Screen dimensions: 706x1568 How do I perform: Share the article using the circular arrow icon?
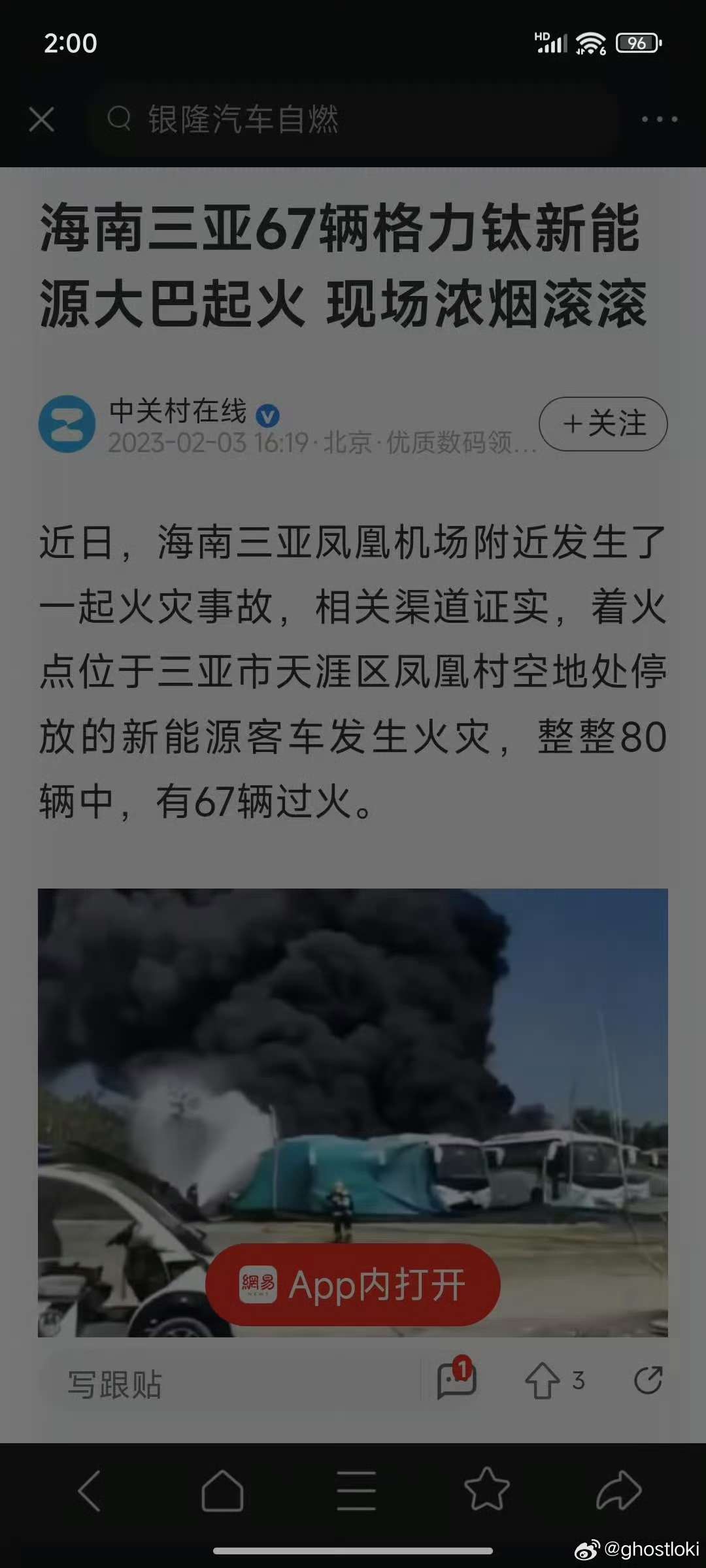(648, 1380)
